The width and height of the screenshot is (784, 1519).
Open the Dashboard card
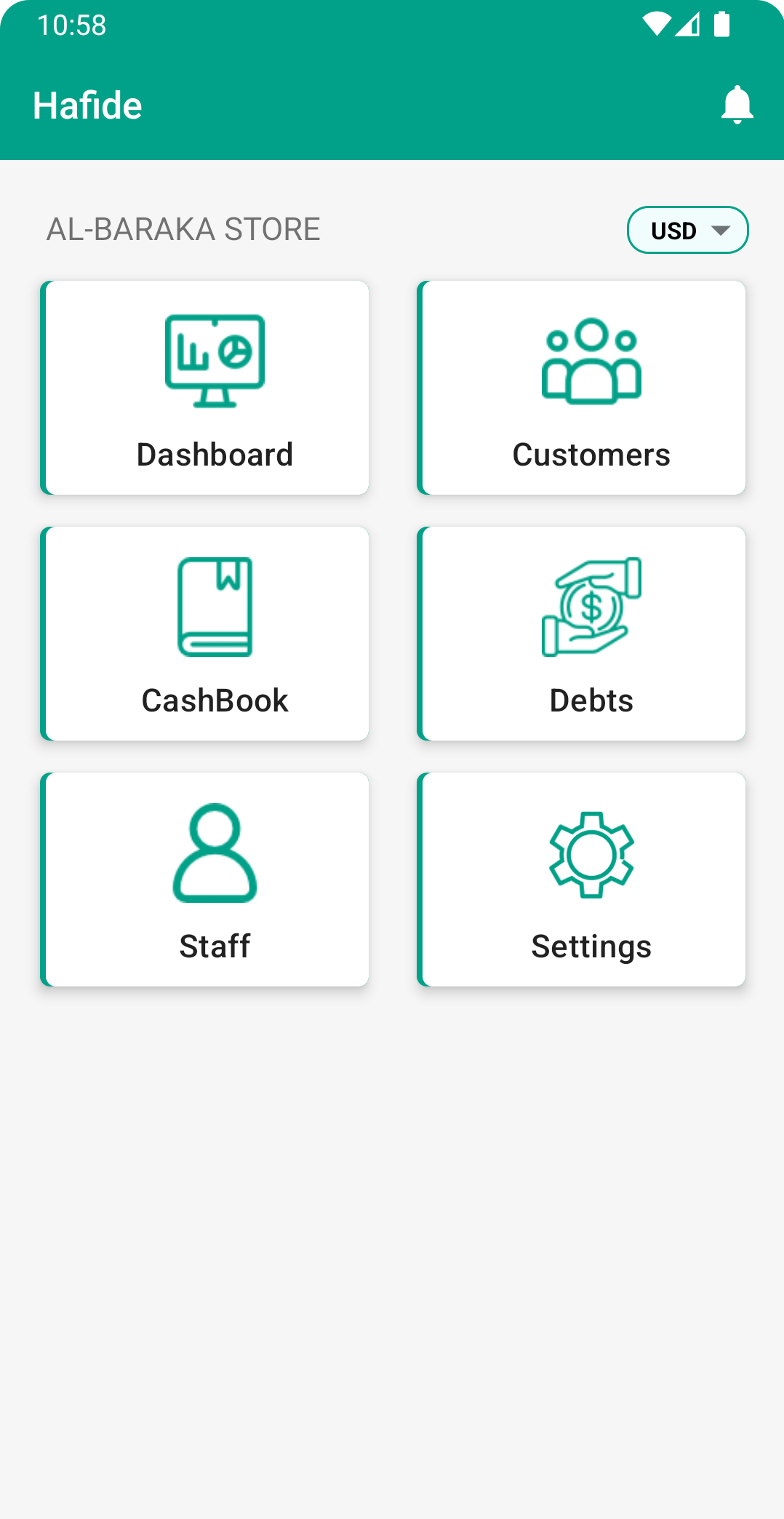click(x=205, y=388)
